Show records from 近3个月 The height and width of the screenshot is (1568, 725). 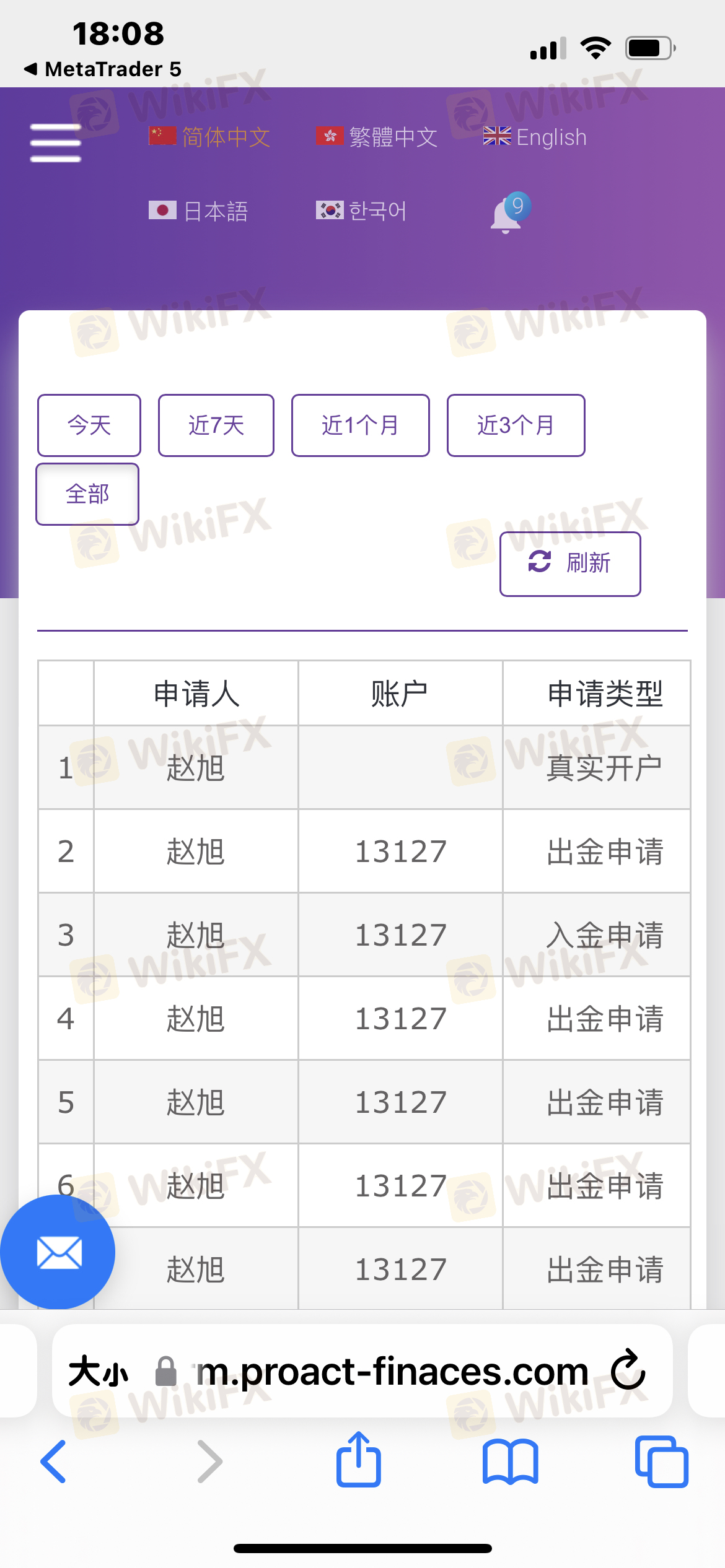click(x=516, y=425)
